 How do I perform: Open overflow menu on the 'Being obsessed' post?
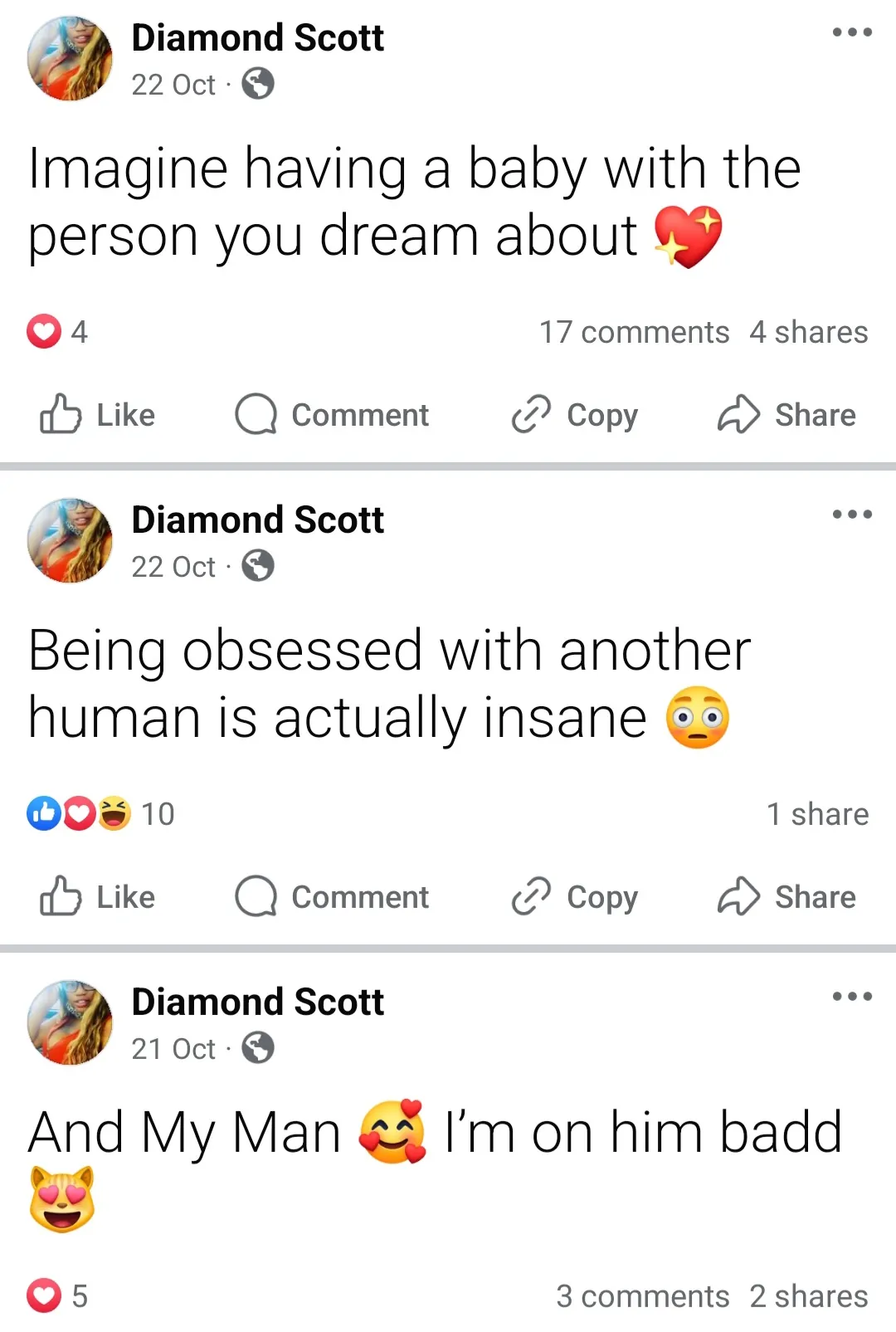point(852,515)
